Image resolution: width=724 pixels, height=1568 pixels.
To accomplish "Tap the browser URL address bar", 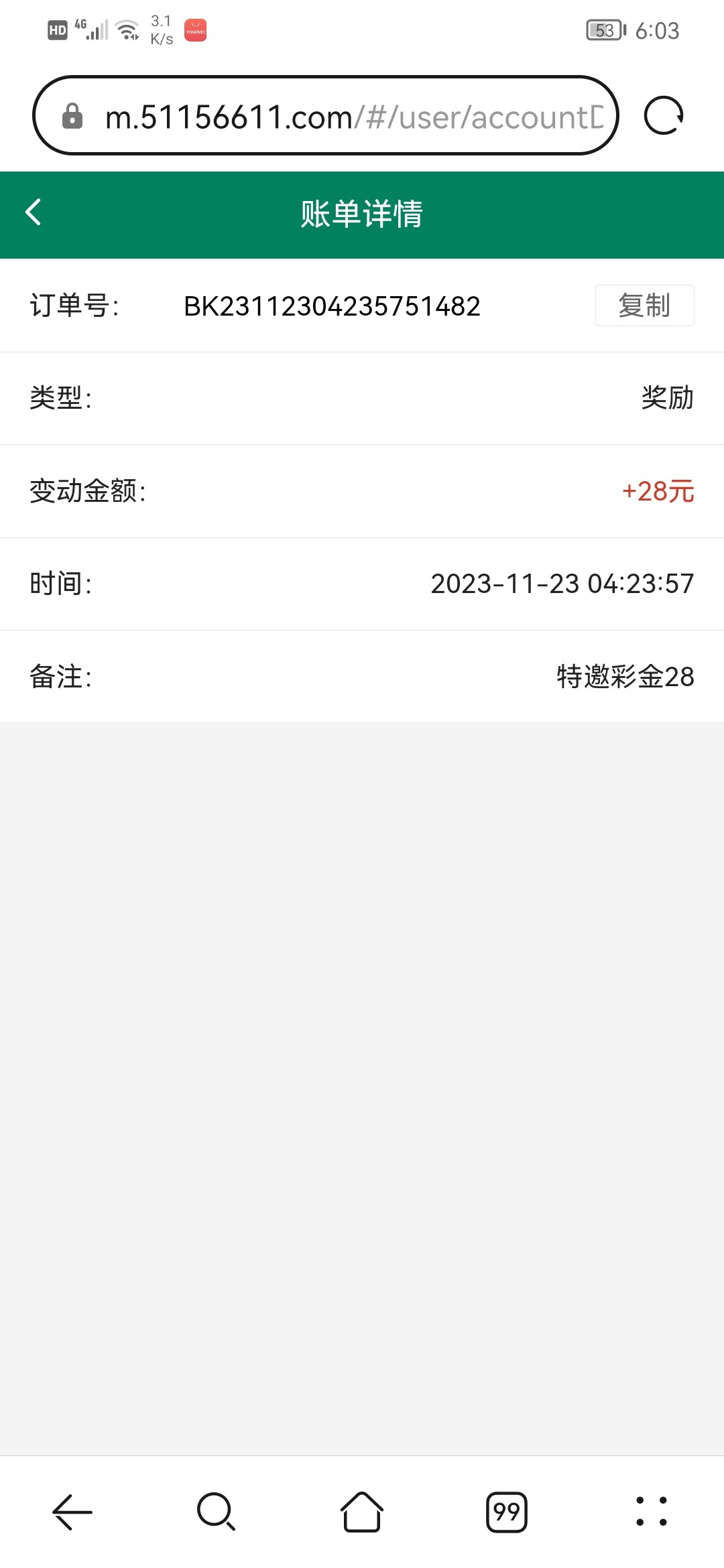I will pos(335,116).
